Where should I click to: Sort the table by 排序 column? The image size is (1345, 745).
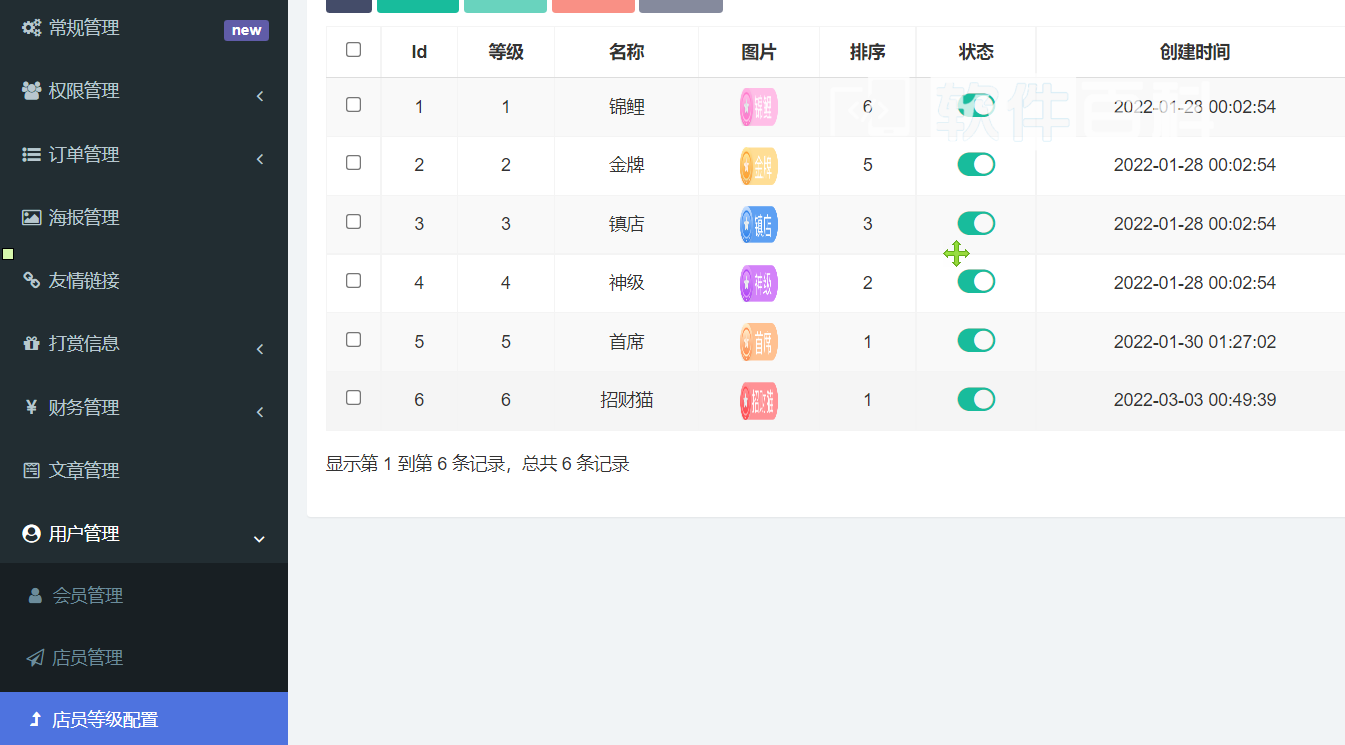867,52
